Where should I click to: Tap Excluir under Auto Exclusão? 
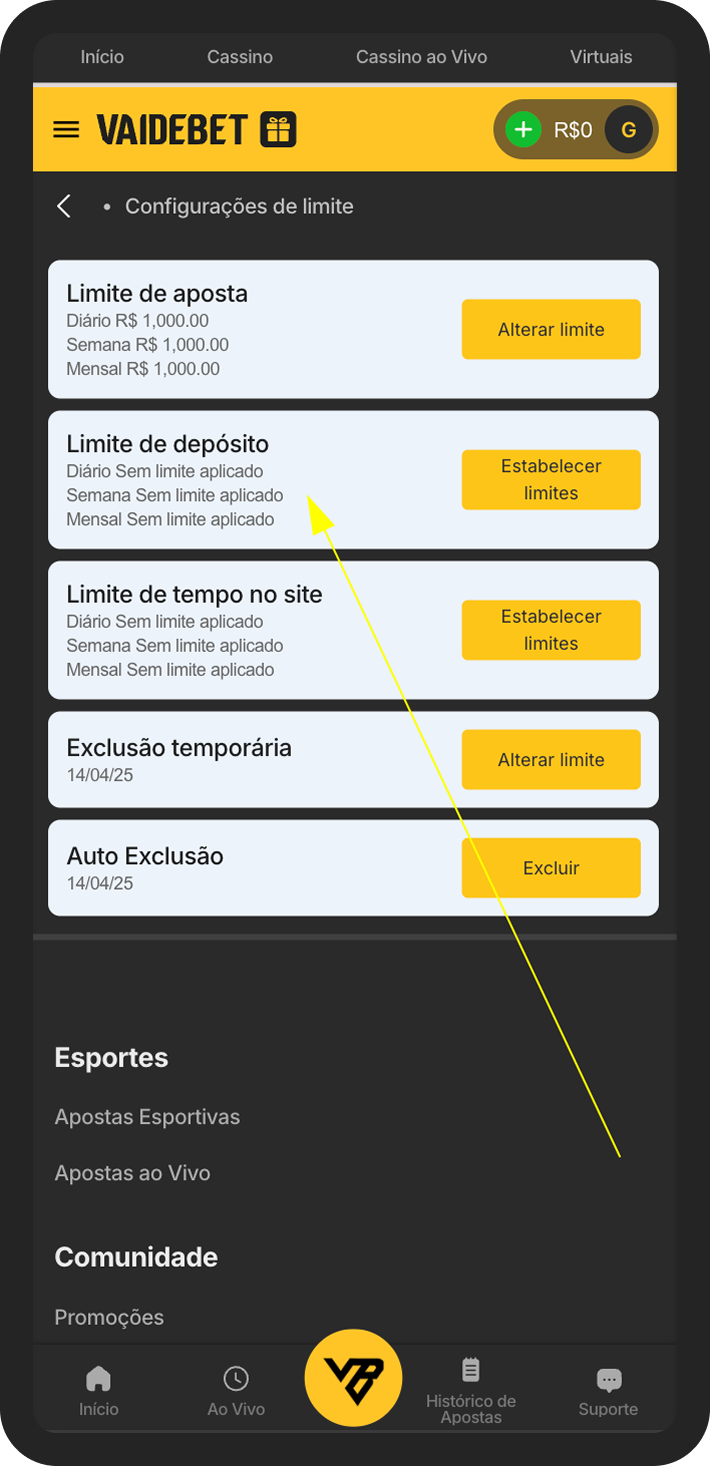551,868
